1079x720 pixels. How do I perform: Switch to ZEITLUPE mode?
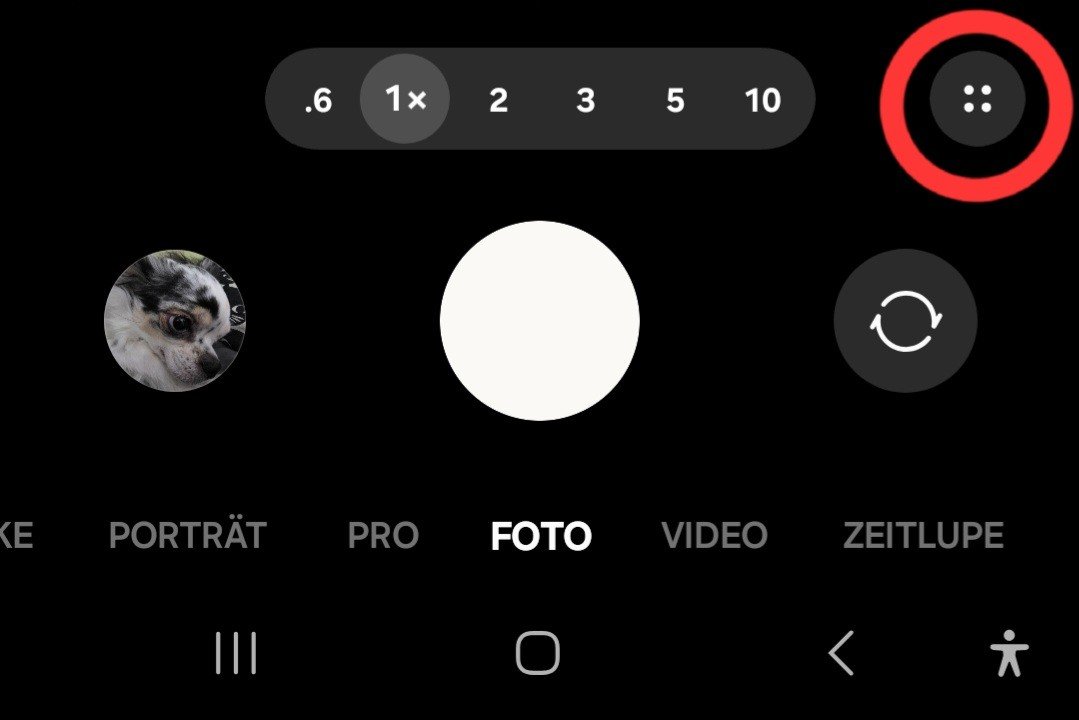click(923, 536)
